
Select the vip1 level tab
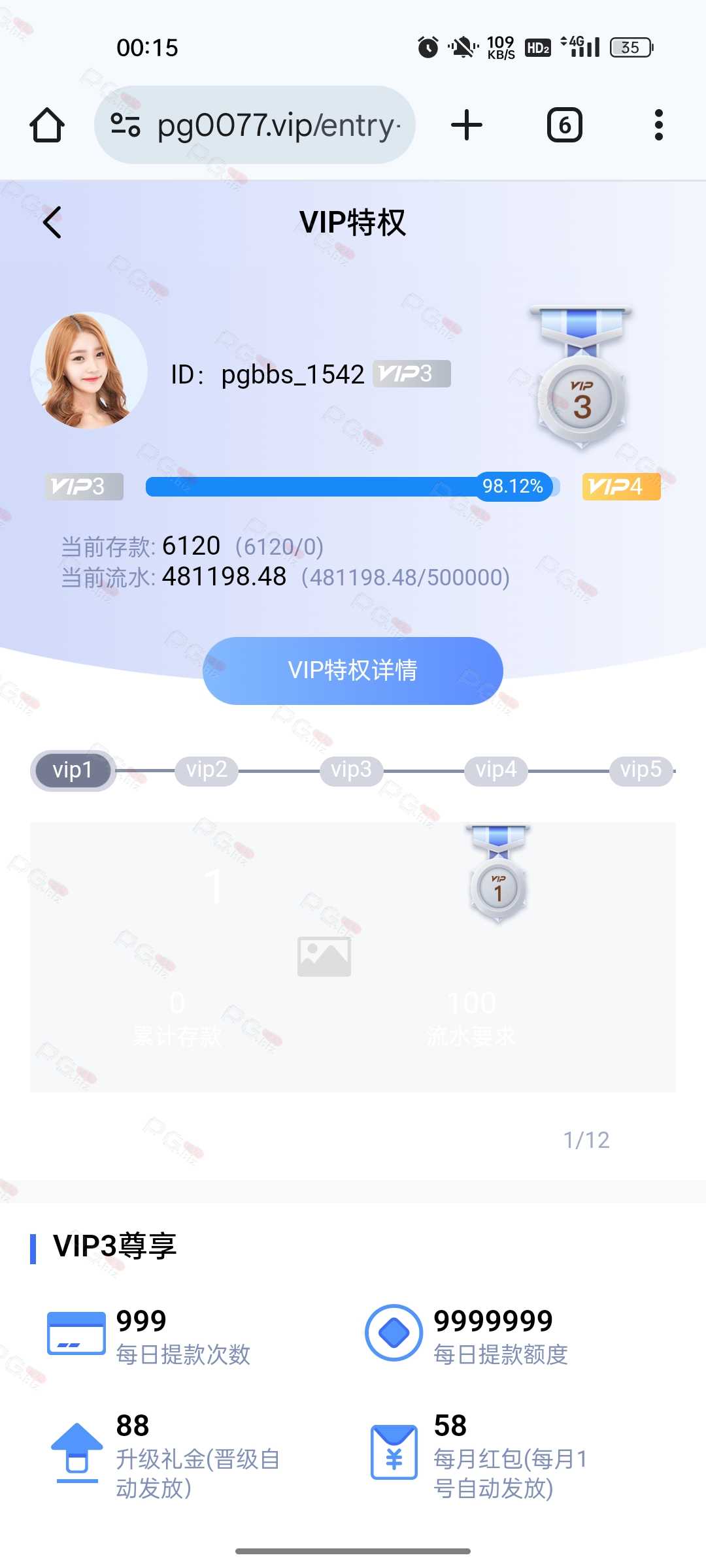pyautogui.click(x=73, y=770)
